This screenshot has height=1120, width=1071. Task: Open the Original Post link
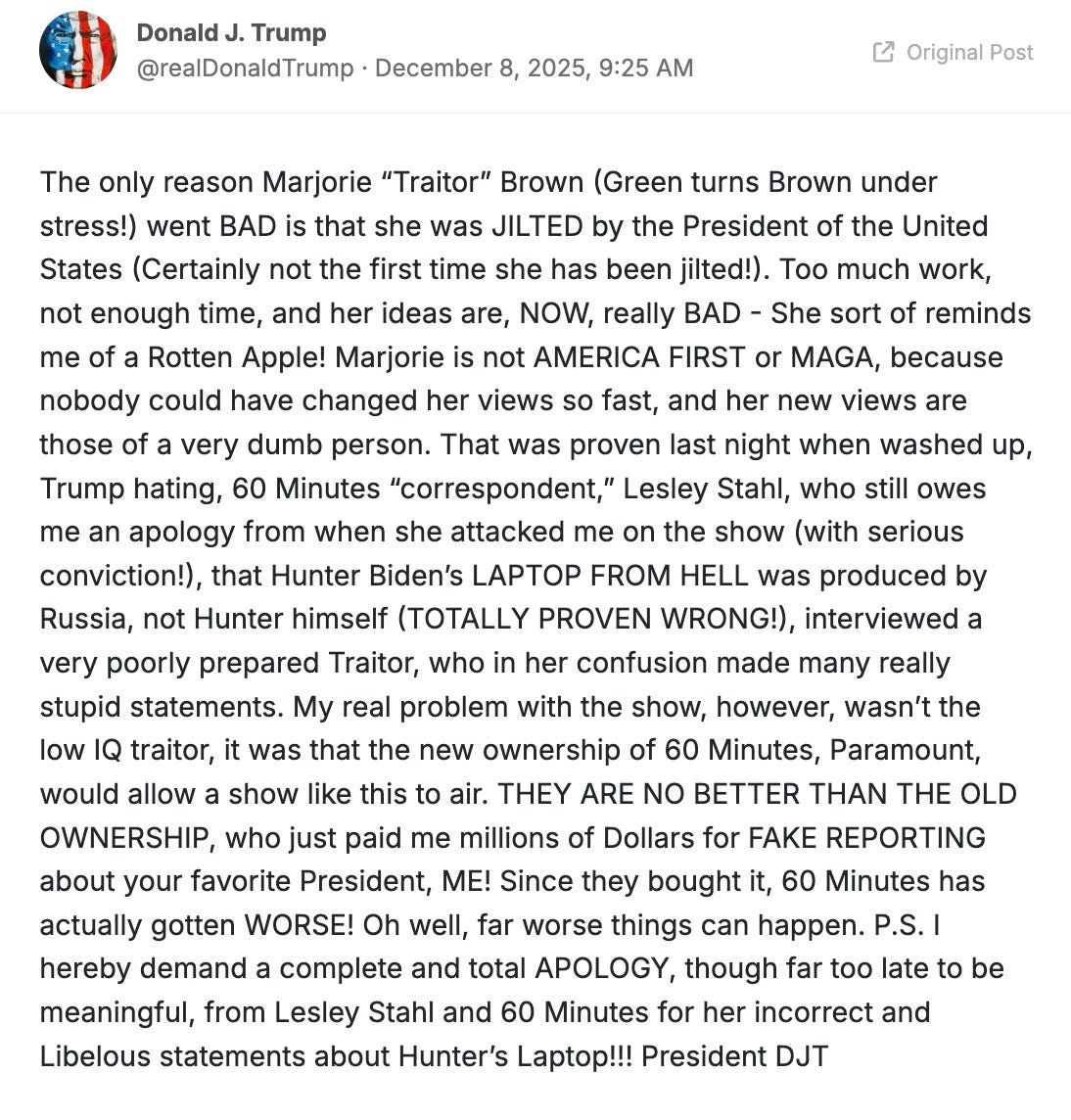(x=968, y=52)
